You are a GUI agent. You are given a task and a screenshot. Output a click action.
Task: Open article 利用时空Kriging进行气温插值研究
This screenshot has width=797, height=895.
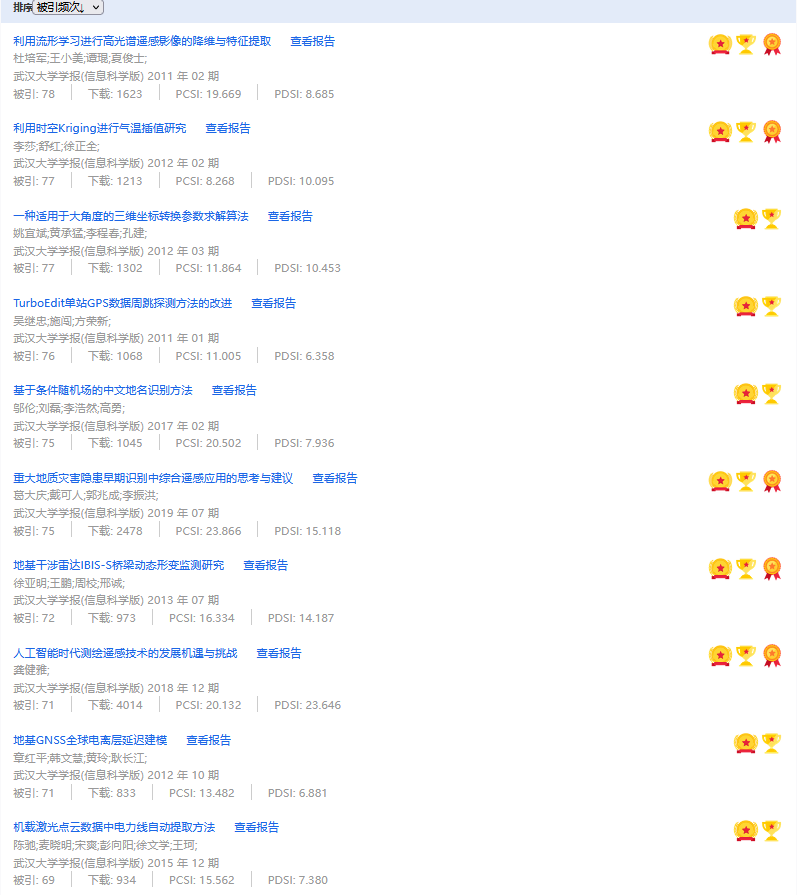[x=100, y=128]
